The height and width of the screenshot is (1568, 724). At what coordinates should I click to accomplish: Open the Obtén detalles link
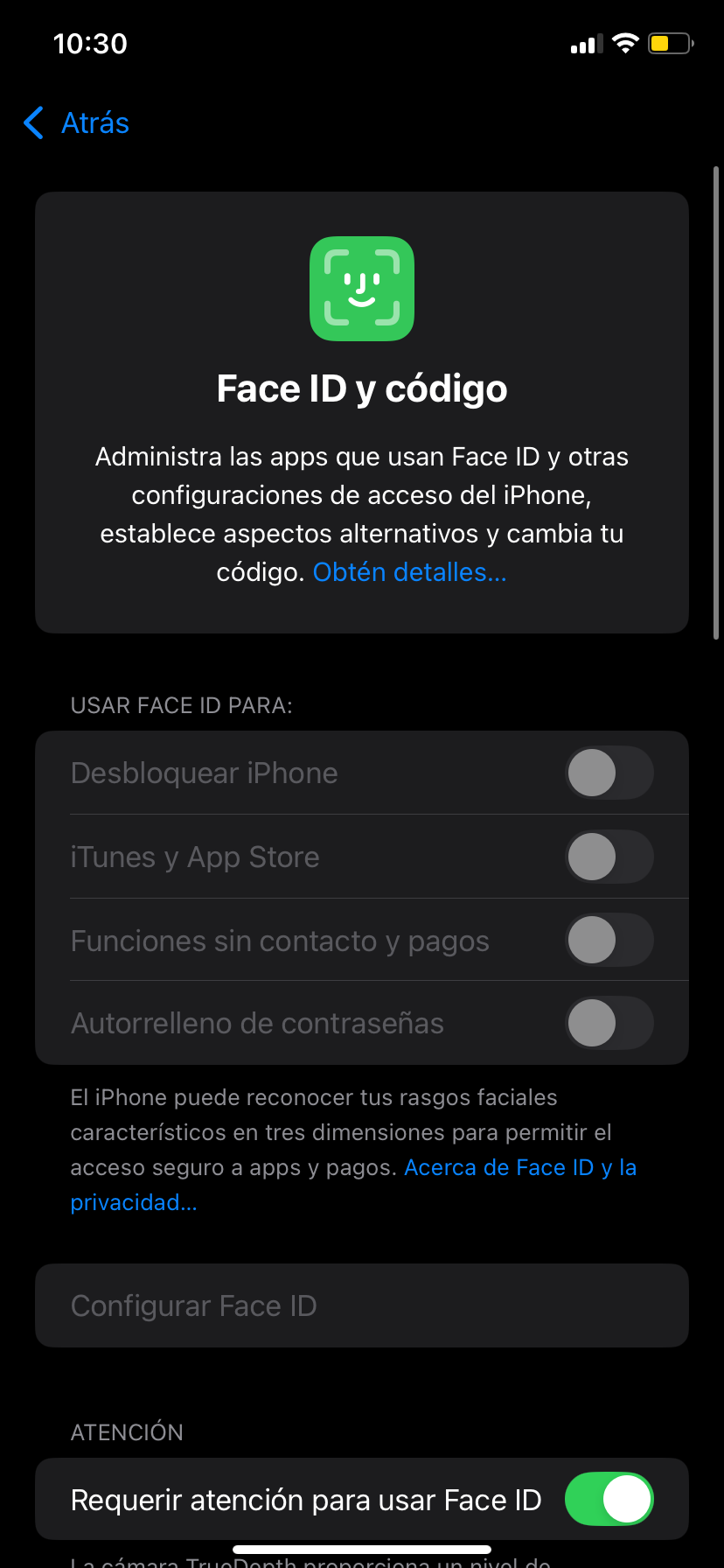[x=409, y=572]
